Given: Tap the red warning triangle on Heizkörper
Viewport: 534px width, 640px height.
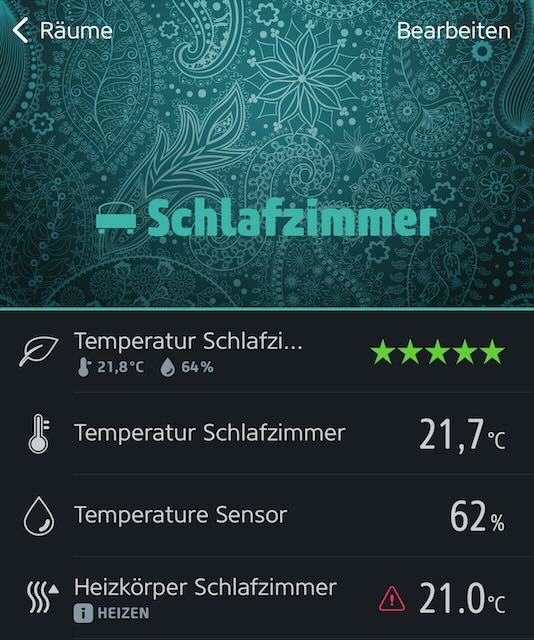Looking at the screenshot, I should pyautogui.click(x=392, y=599).
